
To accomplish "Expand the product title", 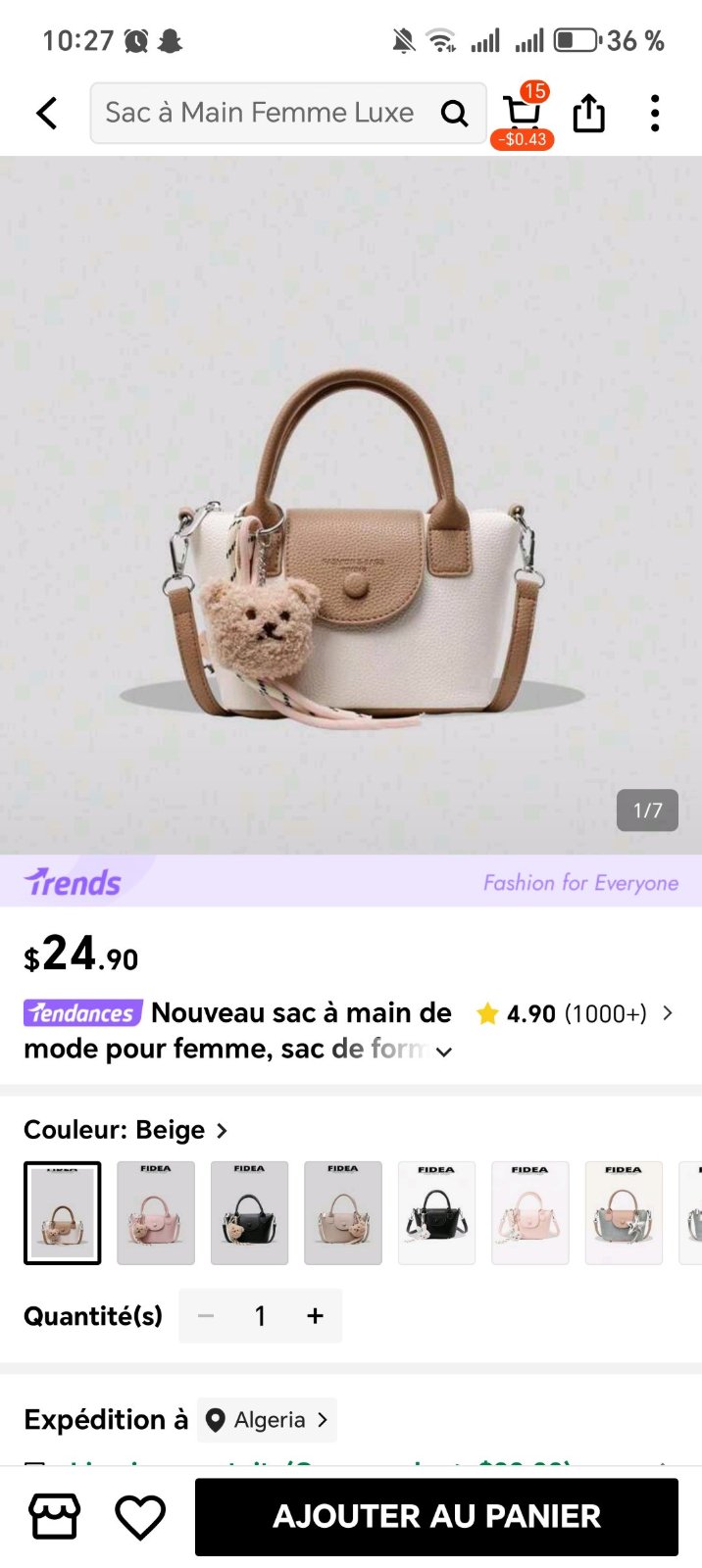I will click(x=444, y=1052).
